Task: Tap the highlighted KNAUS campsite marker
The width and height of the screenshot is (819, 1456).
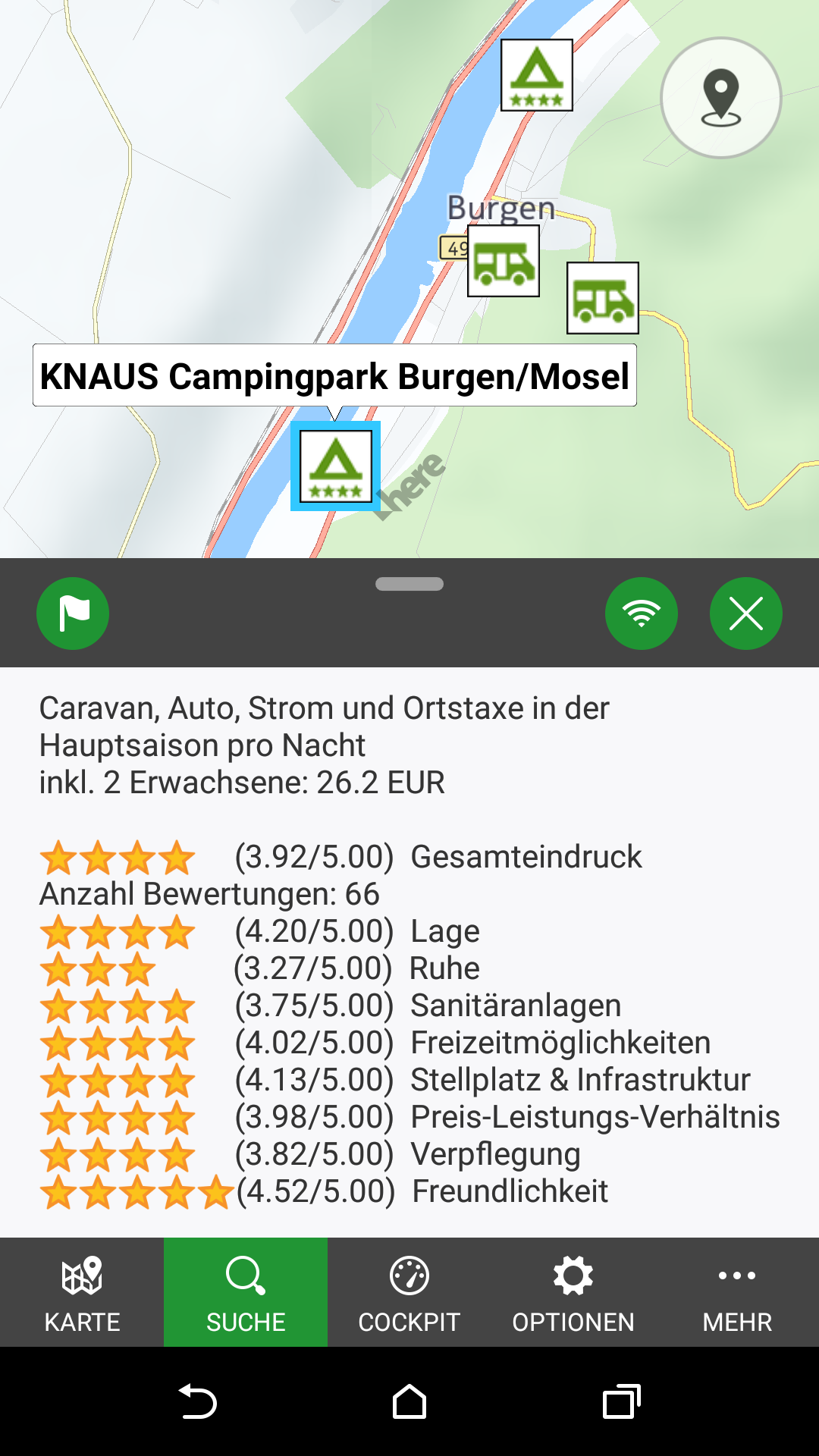Action: pos(335,466)
